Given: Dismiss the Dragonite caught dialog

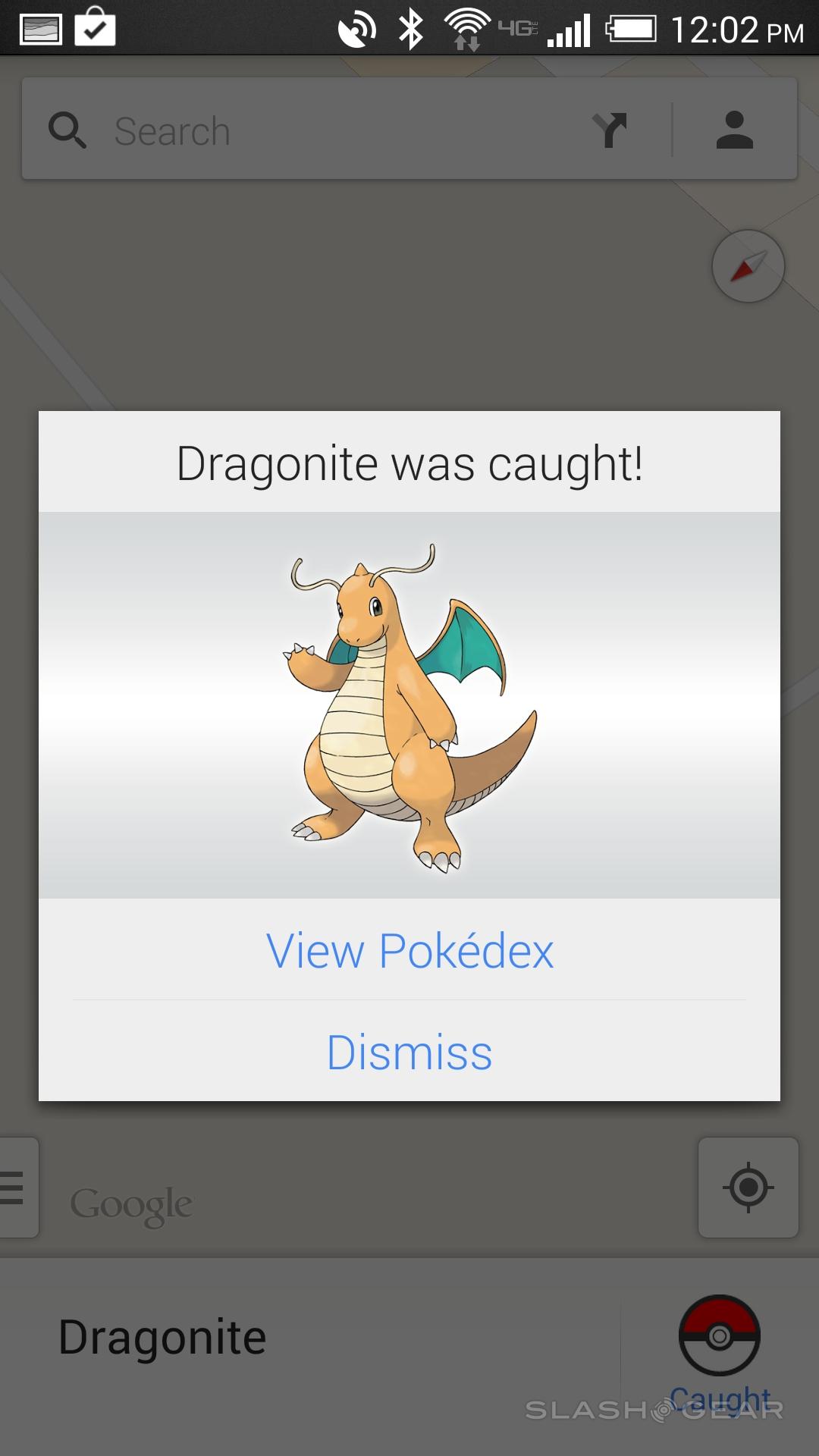Looking at the screenshot, I should (409, 1053).
